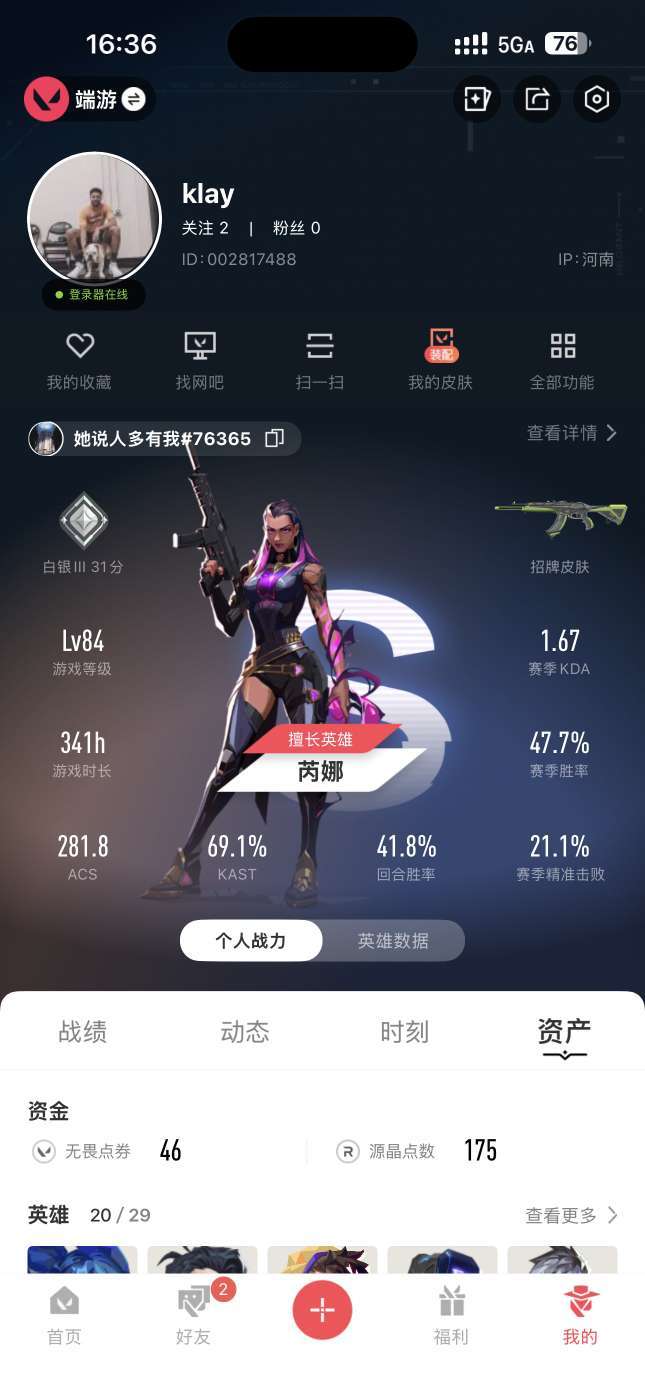This screenshot has height=1398, width=645.
Task: Open 查看更多 heroes list
Action: click(x=571, y=1215)
